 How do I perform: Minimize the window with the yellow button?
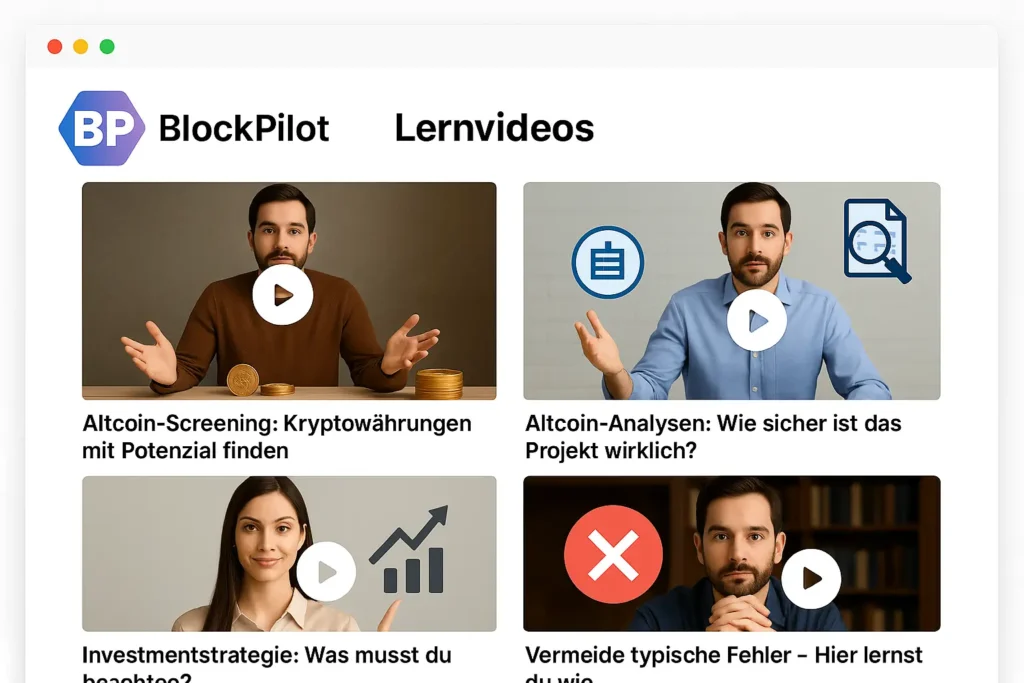pos(81,47)
